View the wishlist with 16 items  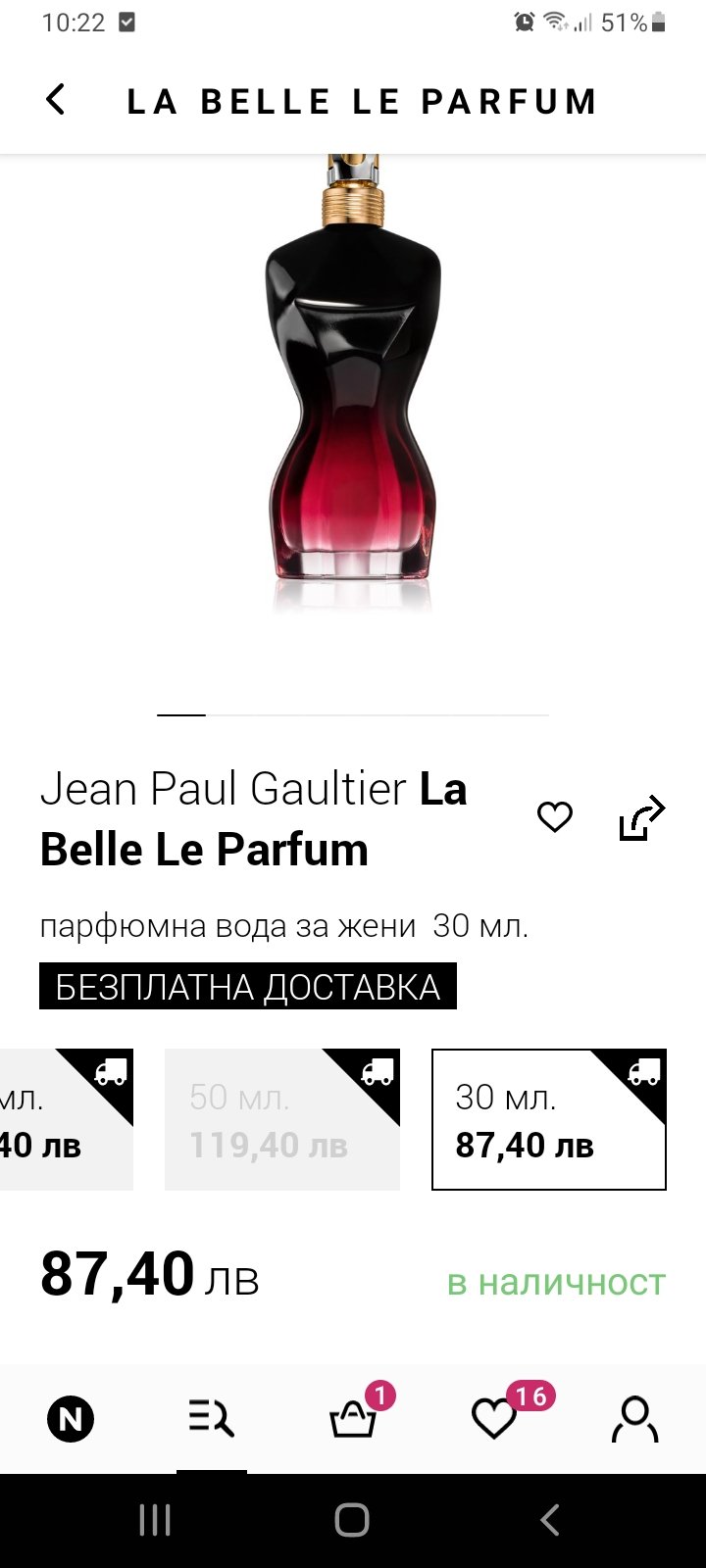coord(495,1418)
